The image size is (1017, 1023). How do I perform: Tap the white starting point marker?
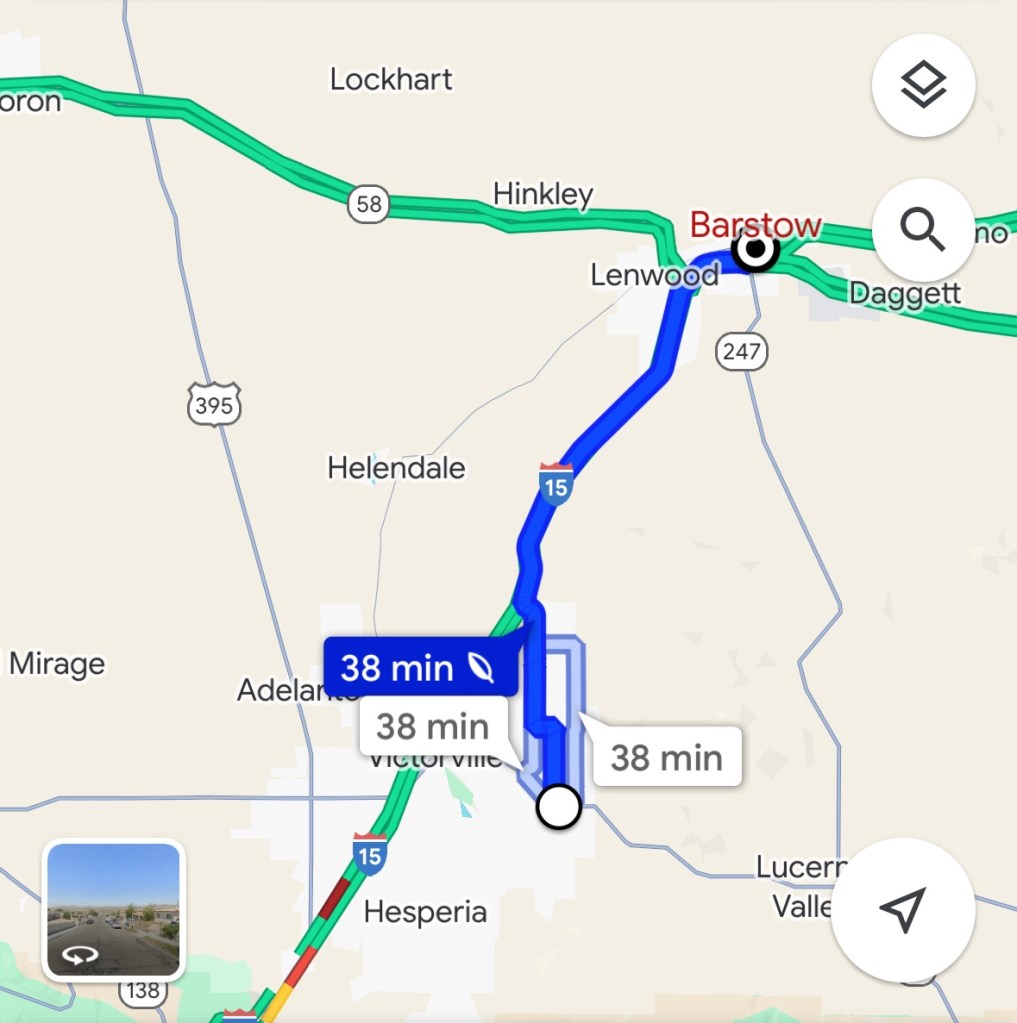(558, 806)
